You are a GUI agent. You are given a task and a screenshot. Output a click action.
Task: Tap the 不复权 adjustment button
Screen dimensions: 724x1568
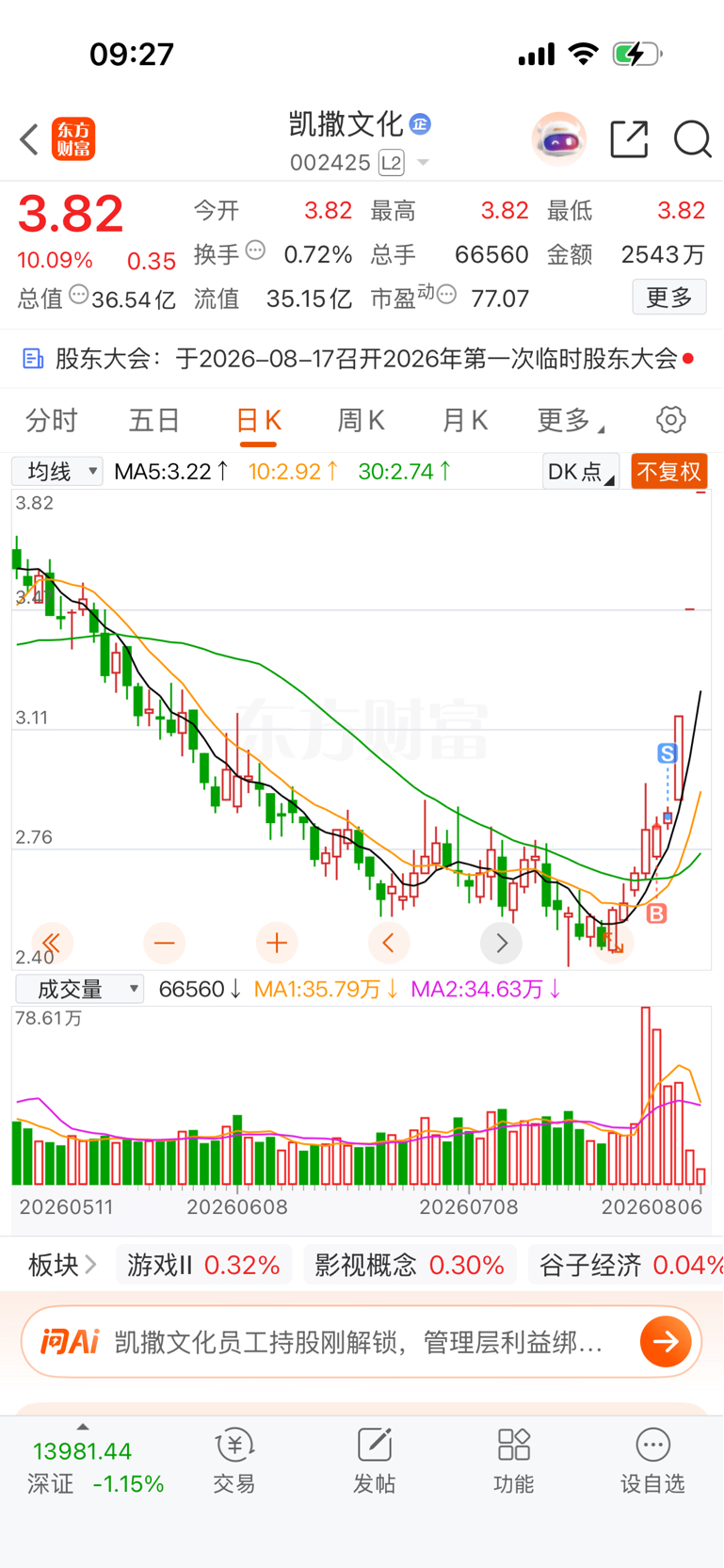(669, 471)
